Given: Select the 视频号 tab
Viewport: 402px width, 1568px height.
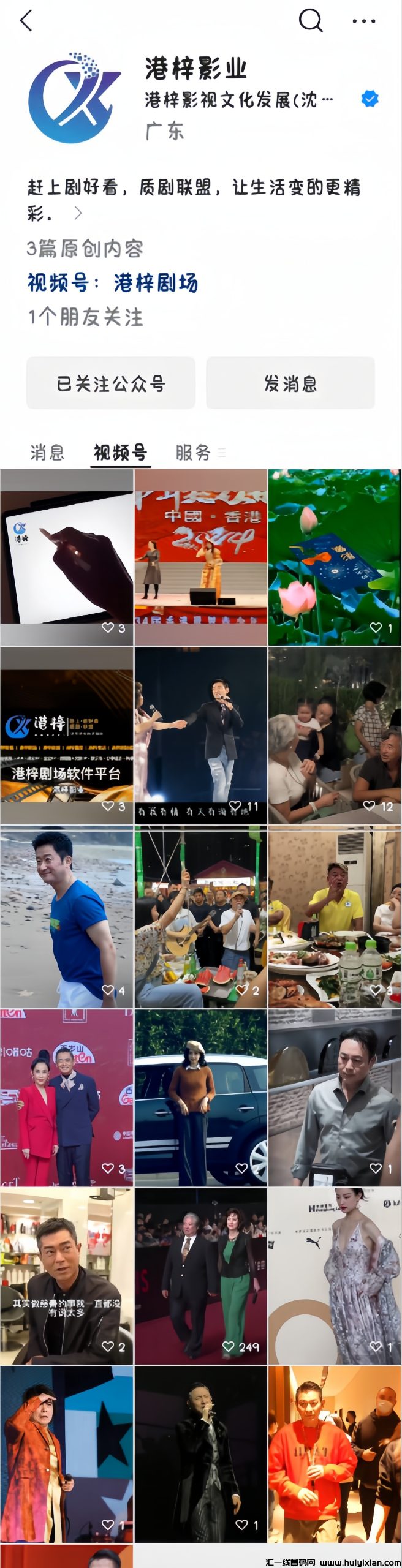Looking at the screenshot, I should (120, 453).
